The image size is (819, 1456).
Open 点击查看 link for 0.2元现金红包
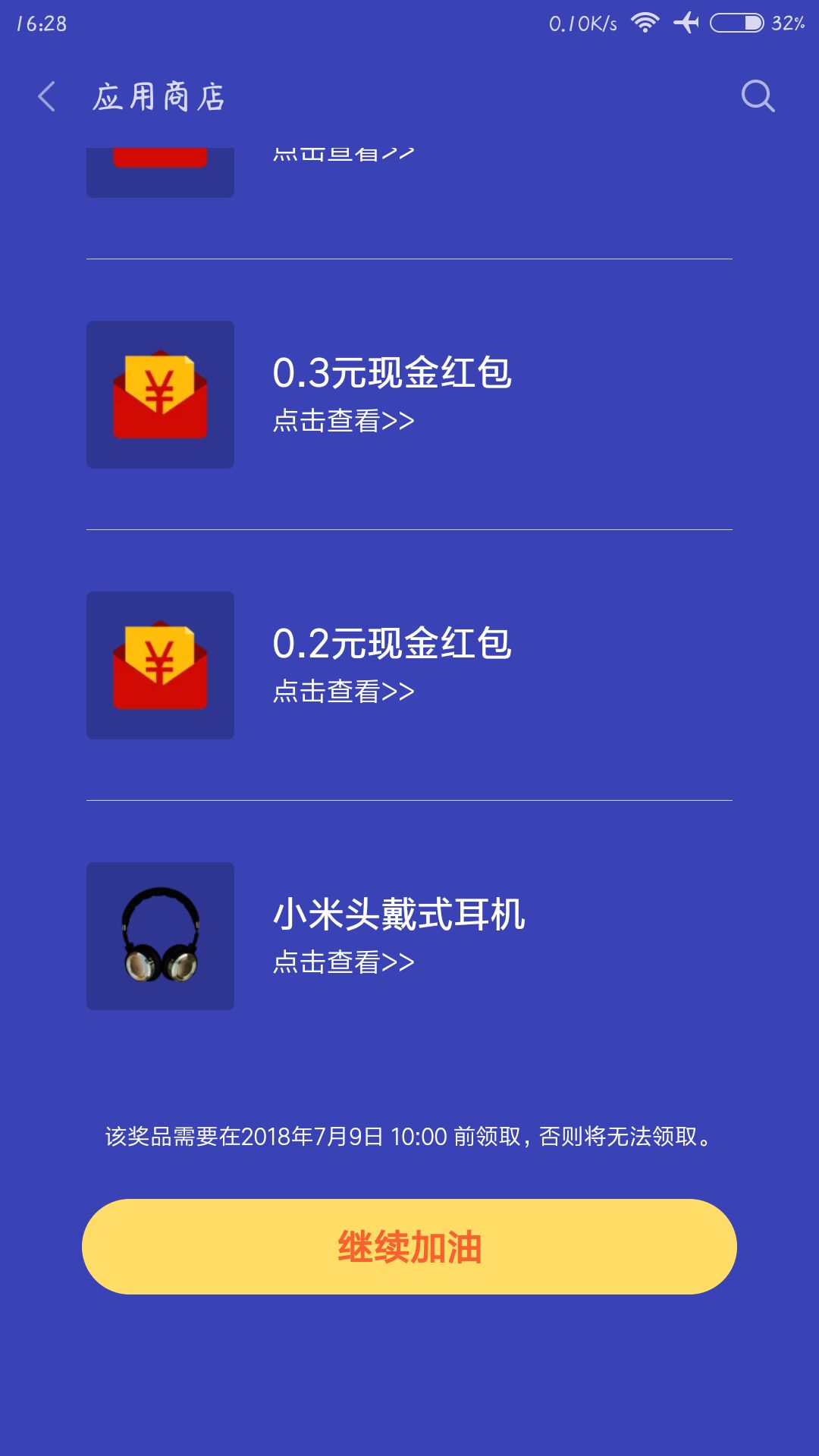click(343, 690)
